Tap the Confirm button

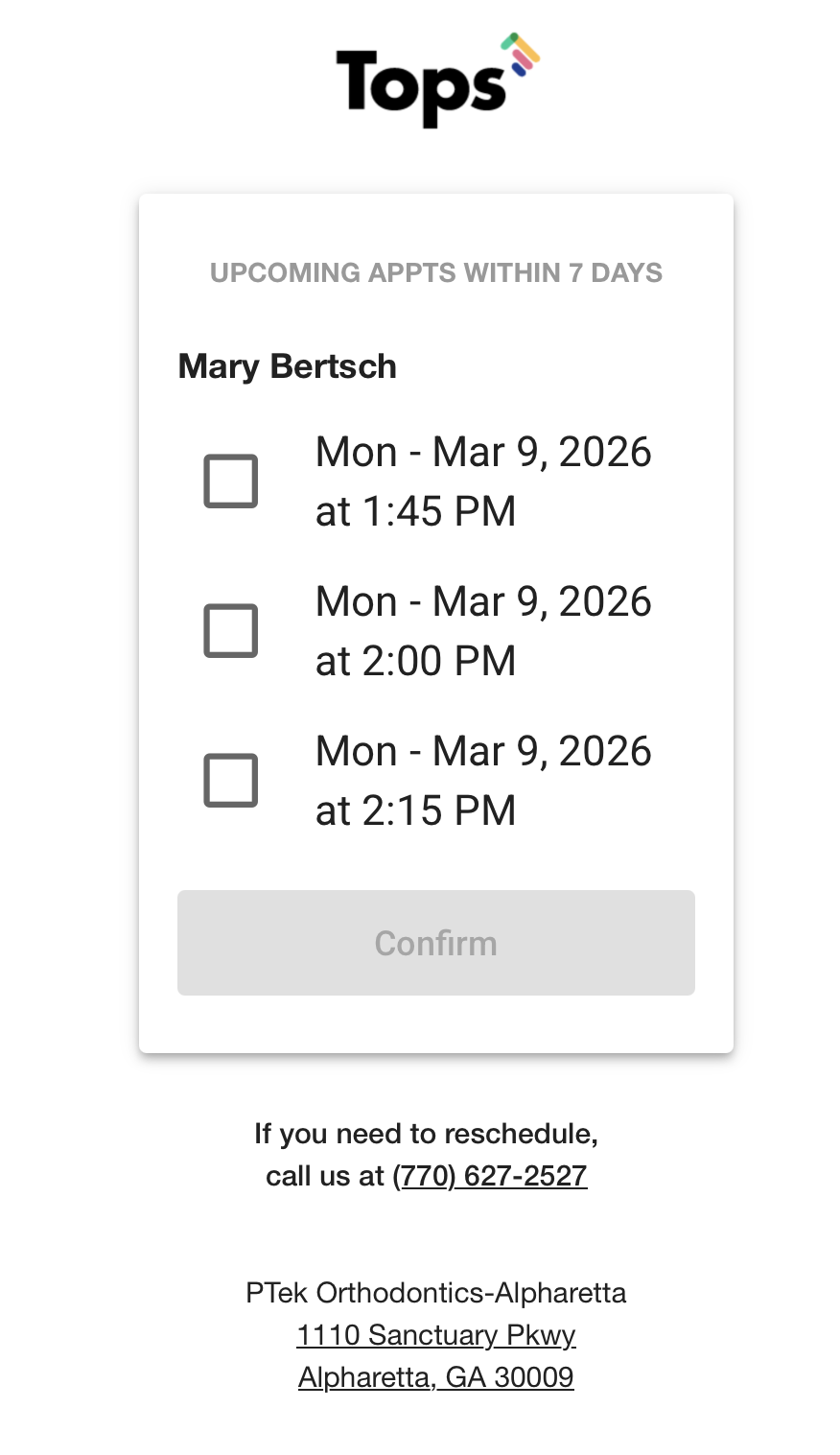click(435, 943)
